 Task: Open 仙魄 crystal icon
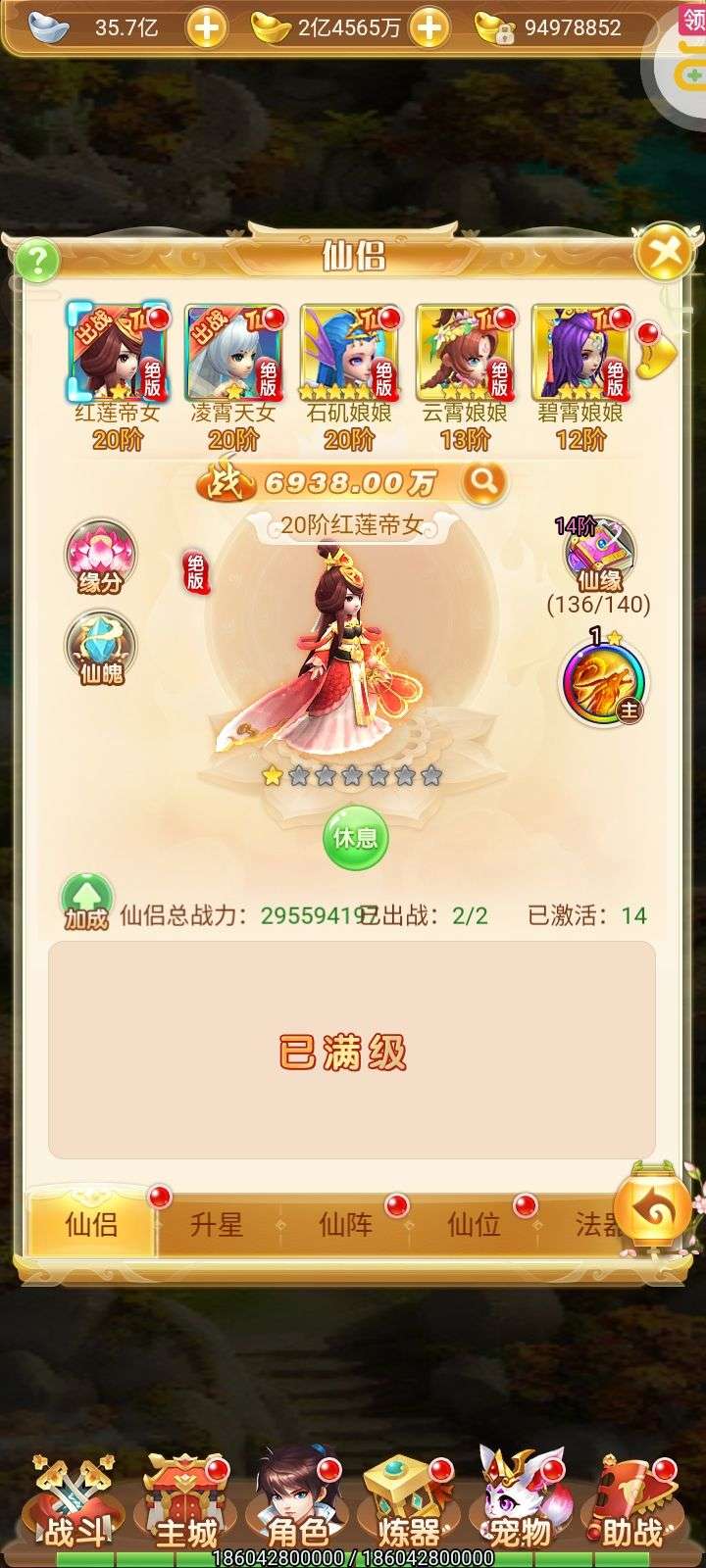(x=101, y=647)
